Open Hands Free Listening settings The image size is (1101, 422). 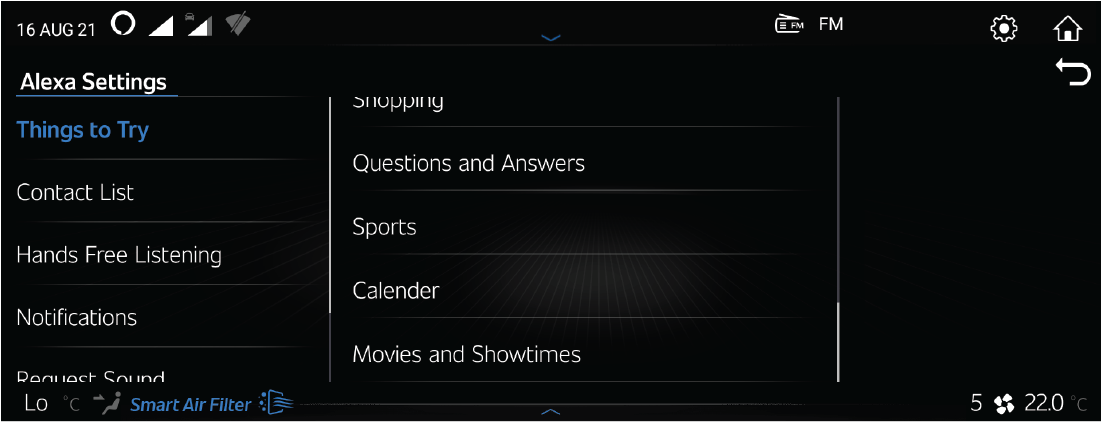pos(119,255)
